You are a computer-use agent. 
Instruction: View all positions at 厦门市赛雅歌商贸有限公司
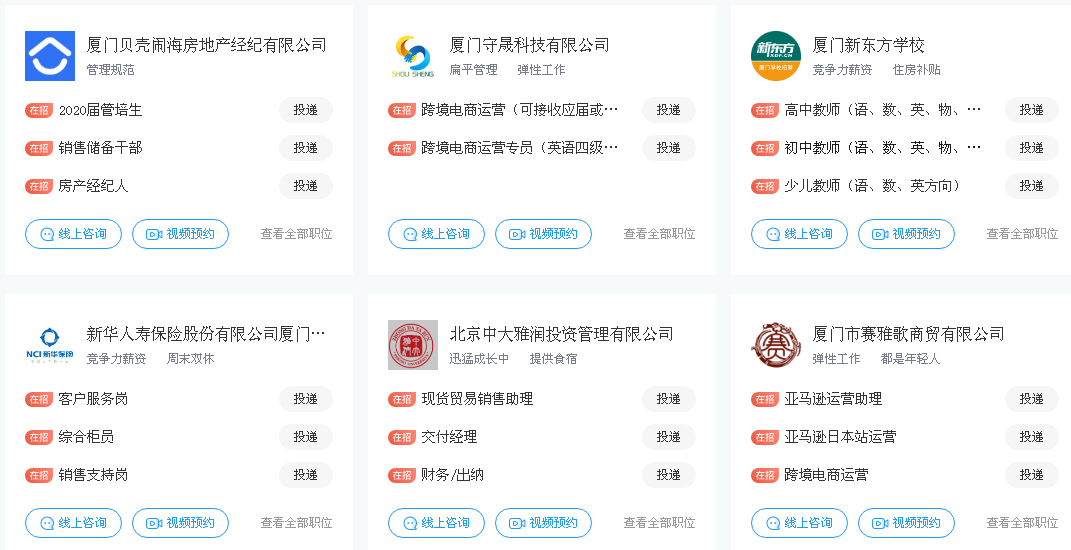[1022, 523]
